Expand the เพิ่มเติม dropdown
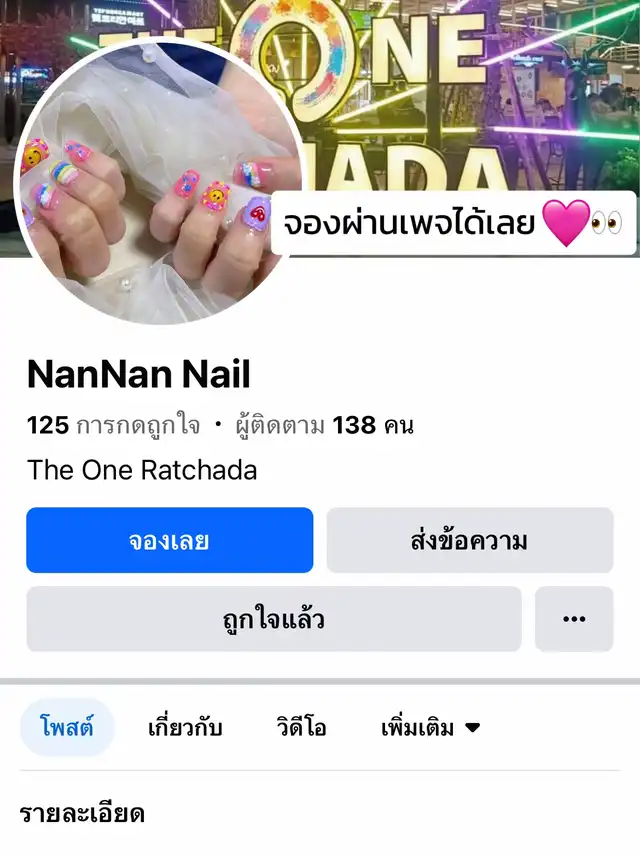This screenshot has height=856, width=640. click(x=430, y=727)
